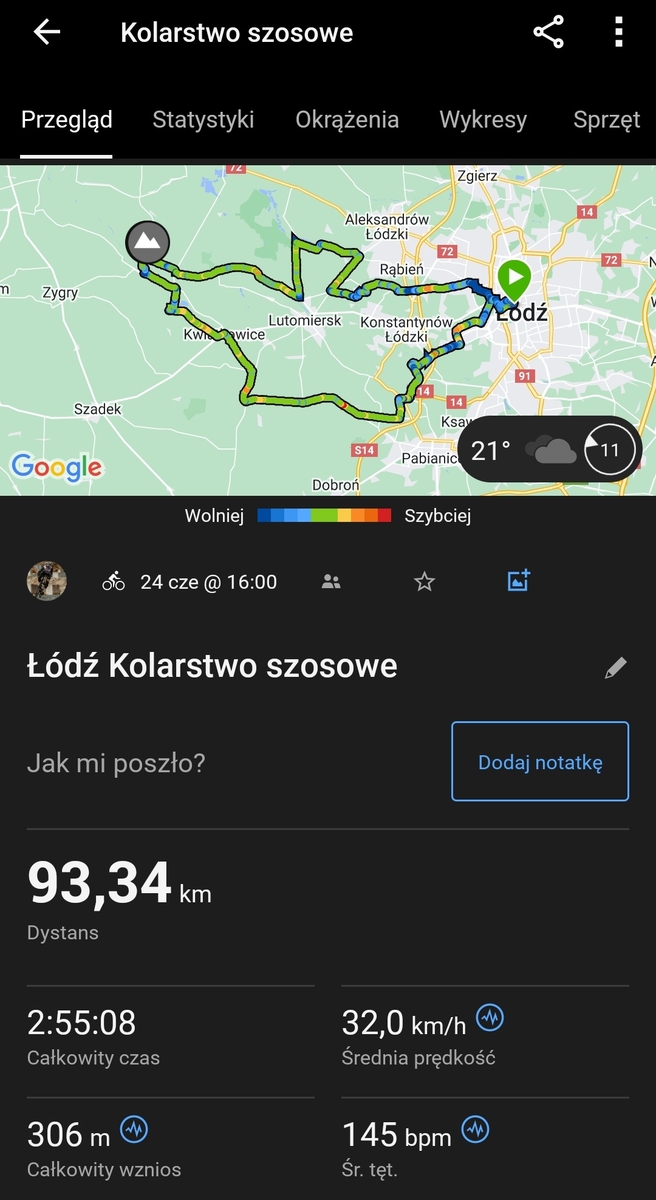Open insights icon next to Średnia prędkość
The width and height of the screenshot is (656, 1200).
[490, 1019]
